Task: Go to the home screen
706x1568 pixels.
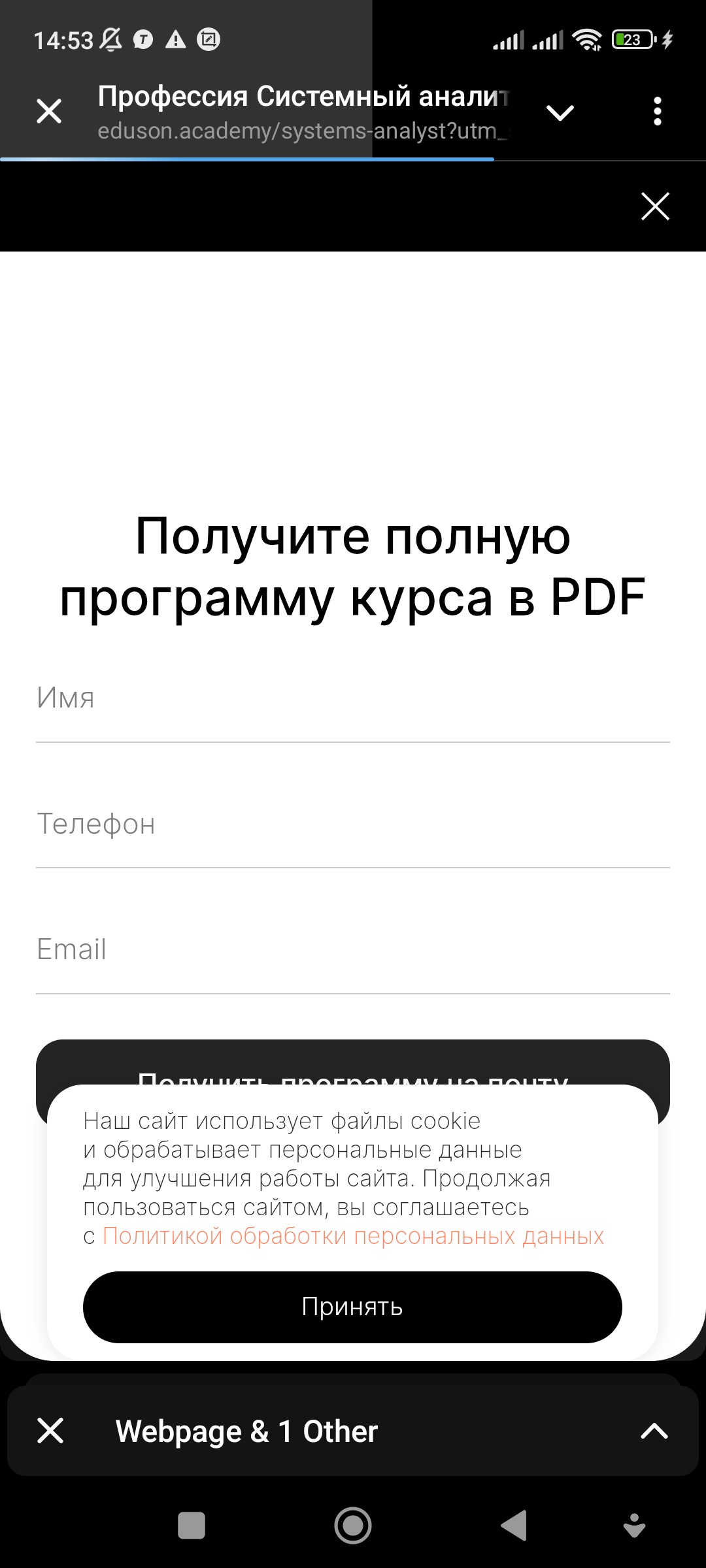Action: [353, 1526]
